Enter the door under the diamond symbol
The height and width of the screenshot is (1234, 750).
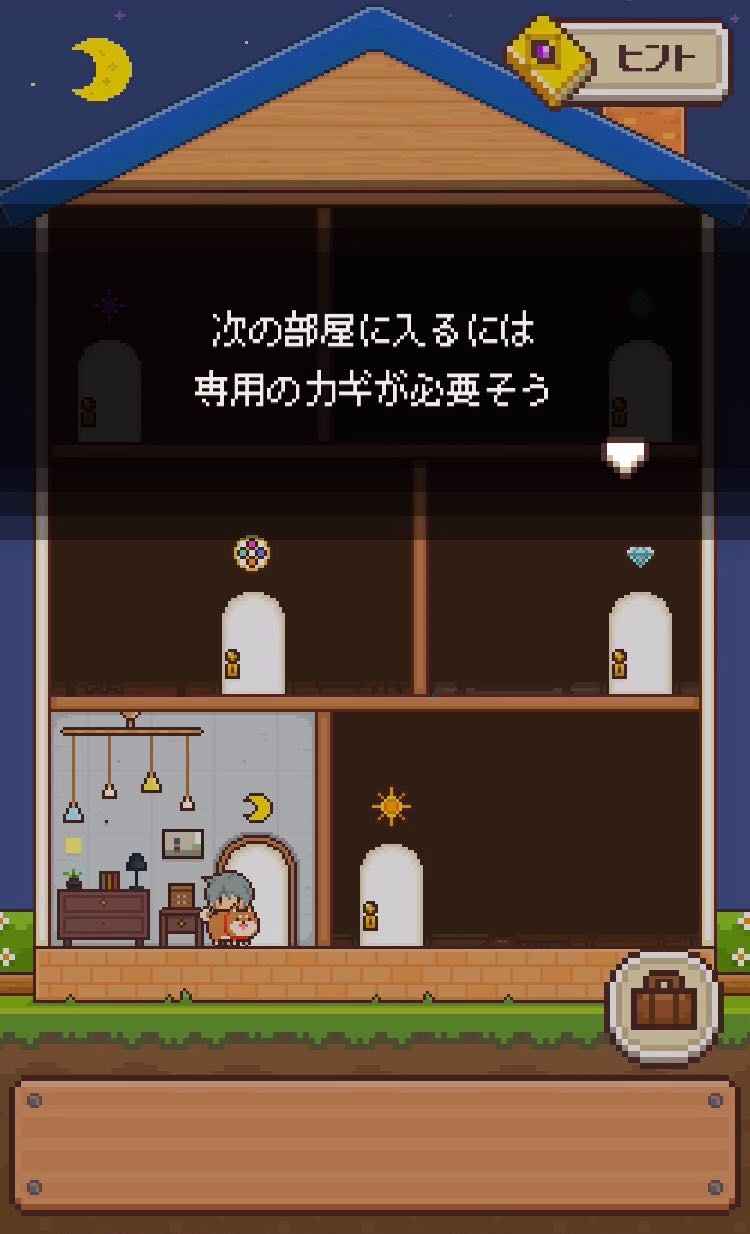[640, 643]
